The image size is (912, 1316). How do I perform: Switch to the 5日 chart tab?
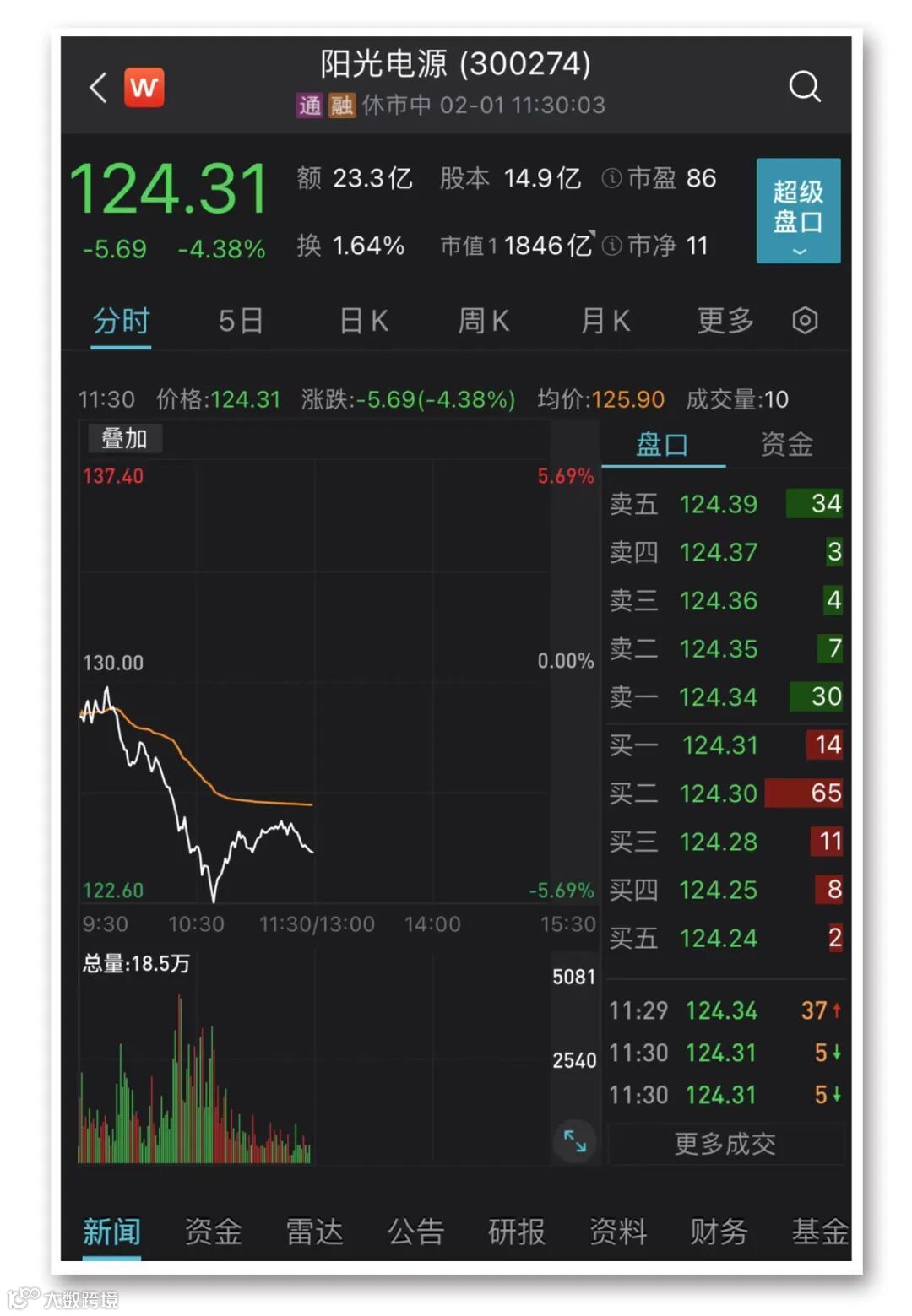point(241,321)
